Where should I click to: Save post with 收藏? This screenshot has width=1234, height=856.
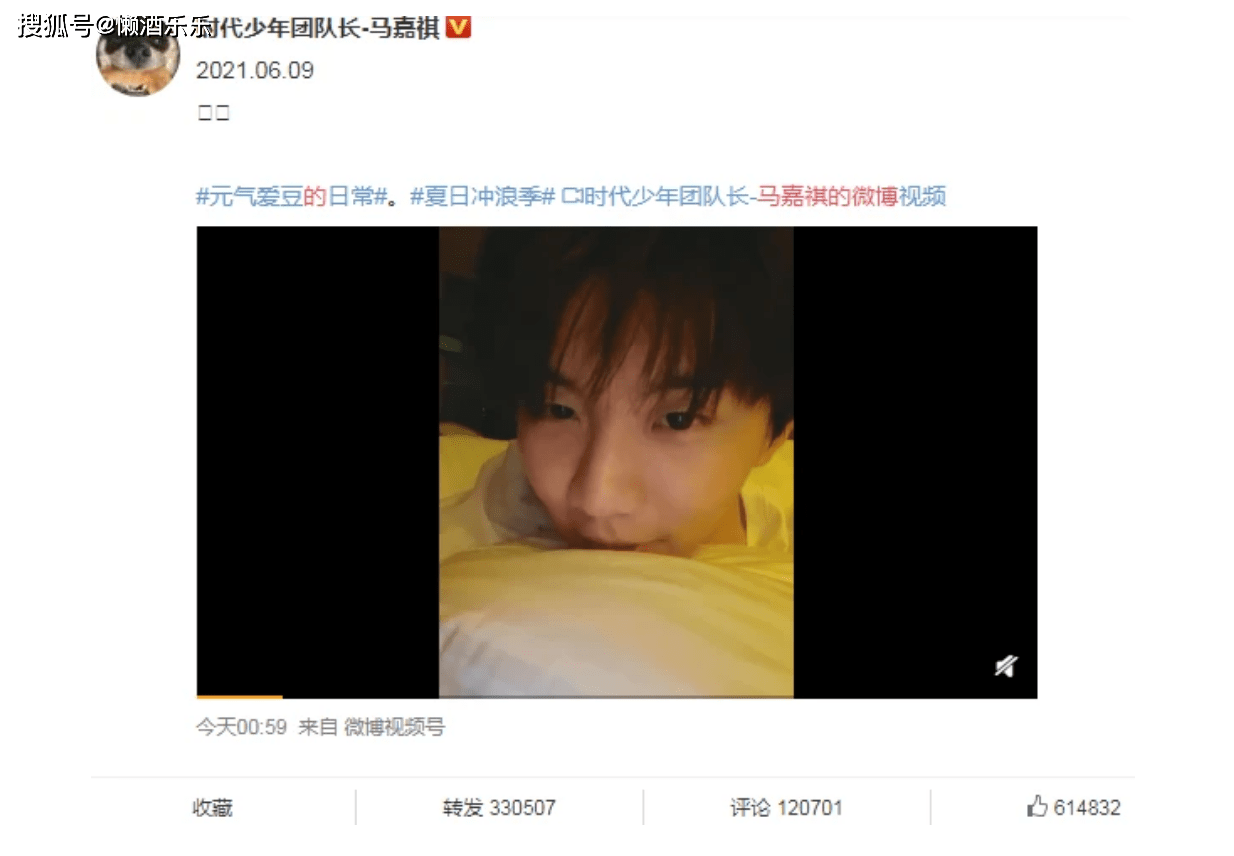pos(212,807)
